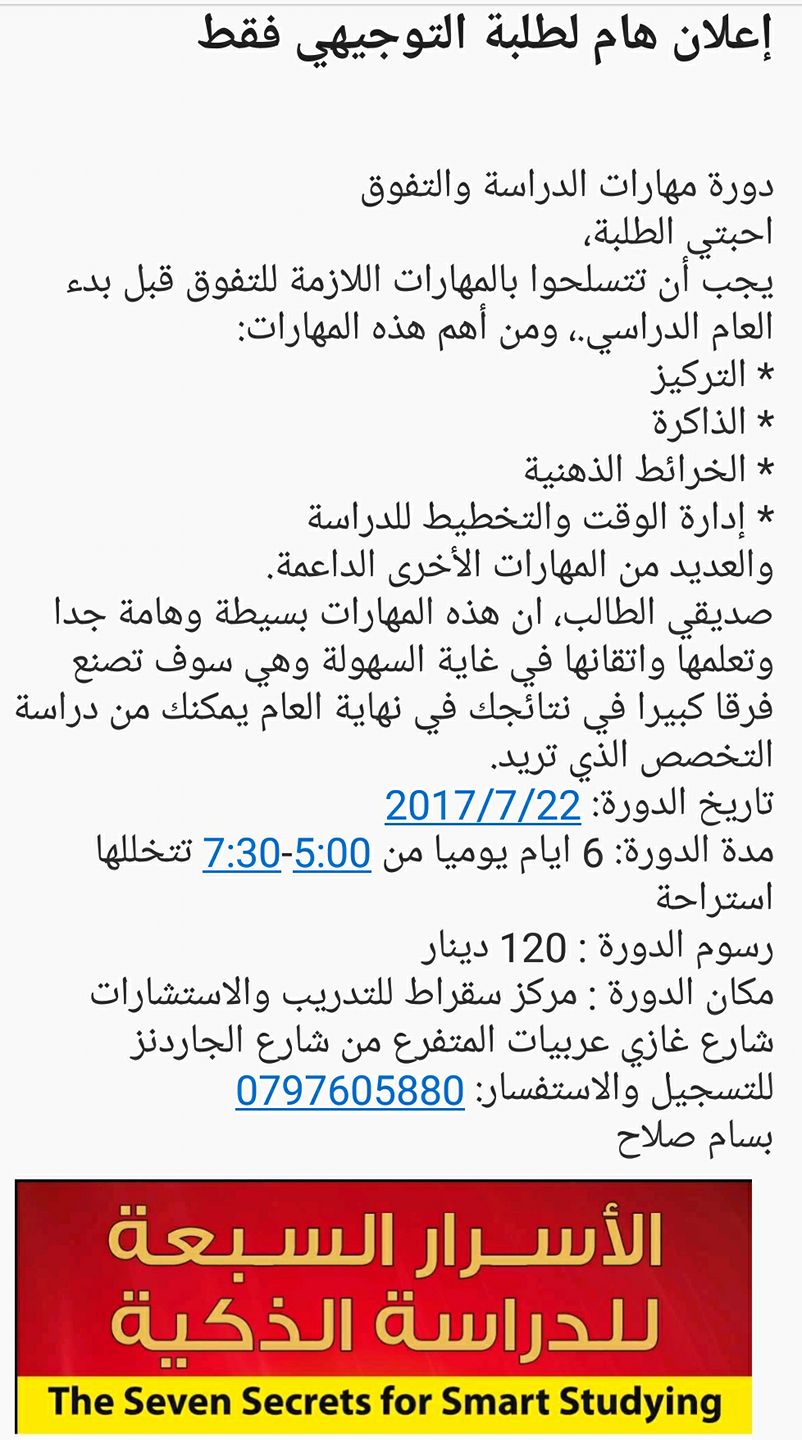
Task: Tap the 5:00 time link
Action: tap(332, 853)
